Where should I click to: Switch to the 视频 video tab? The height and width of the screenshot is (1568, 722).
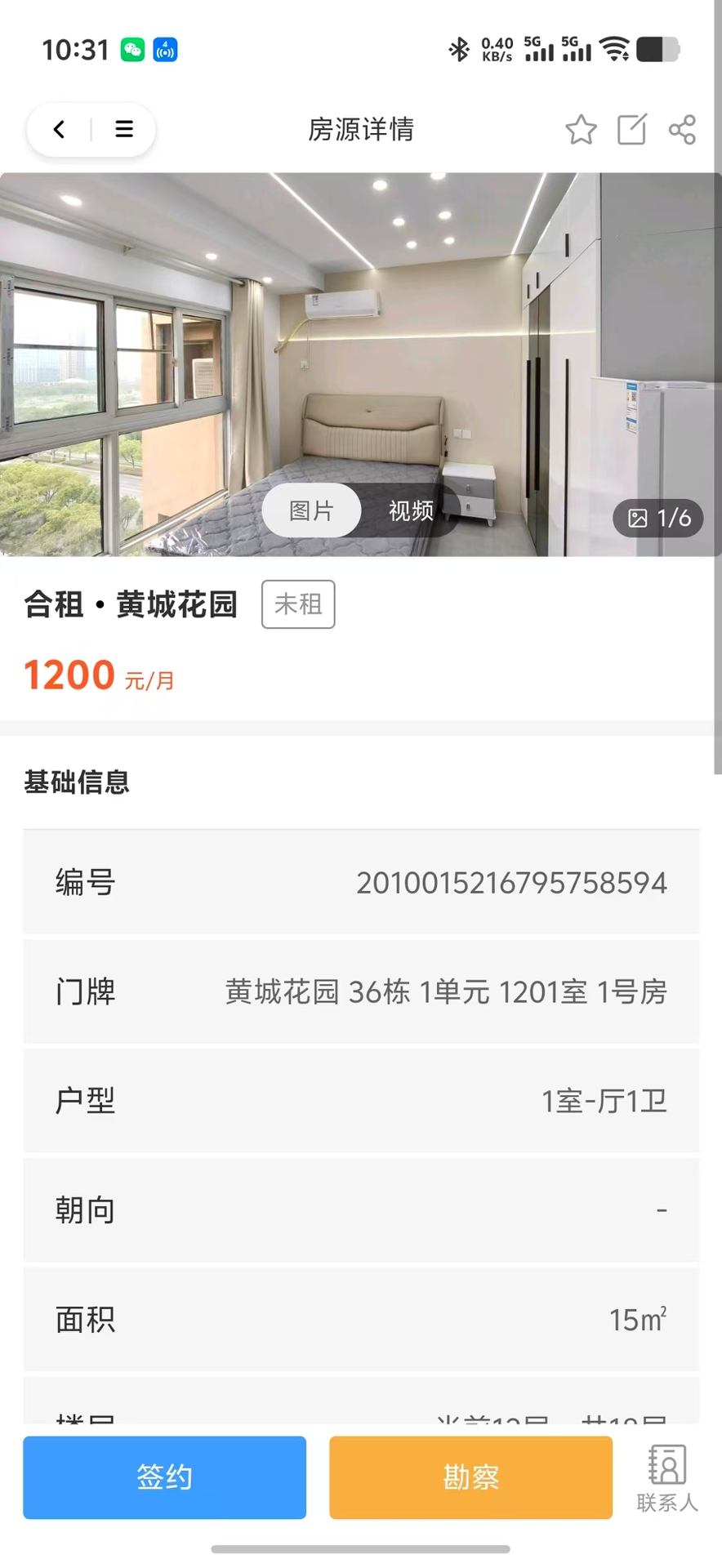coord(411,510)
